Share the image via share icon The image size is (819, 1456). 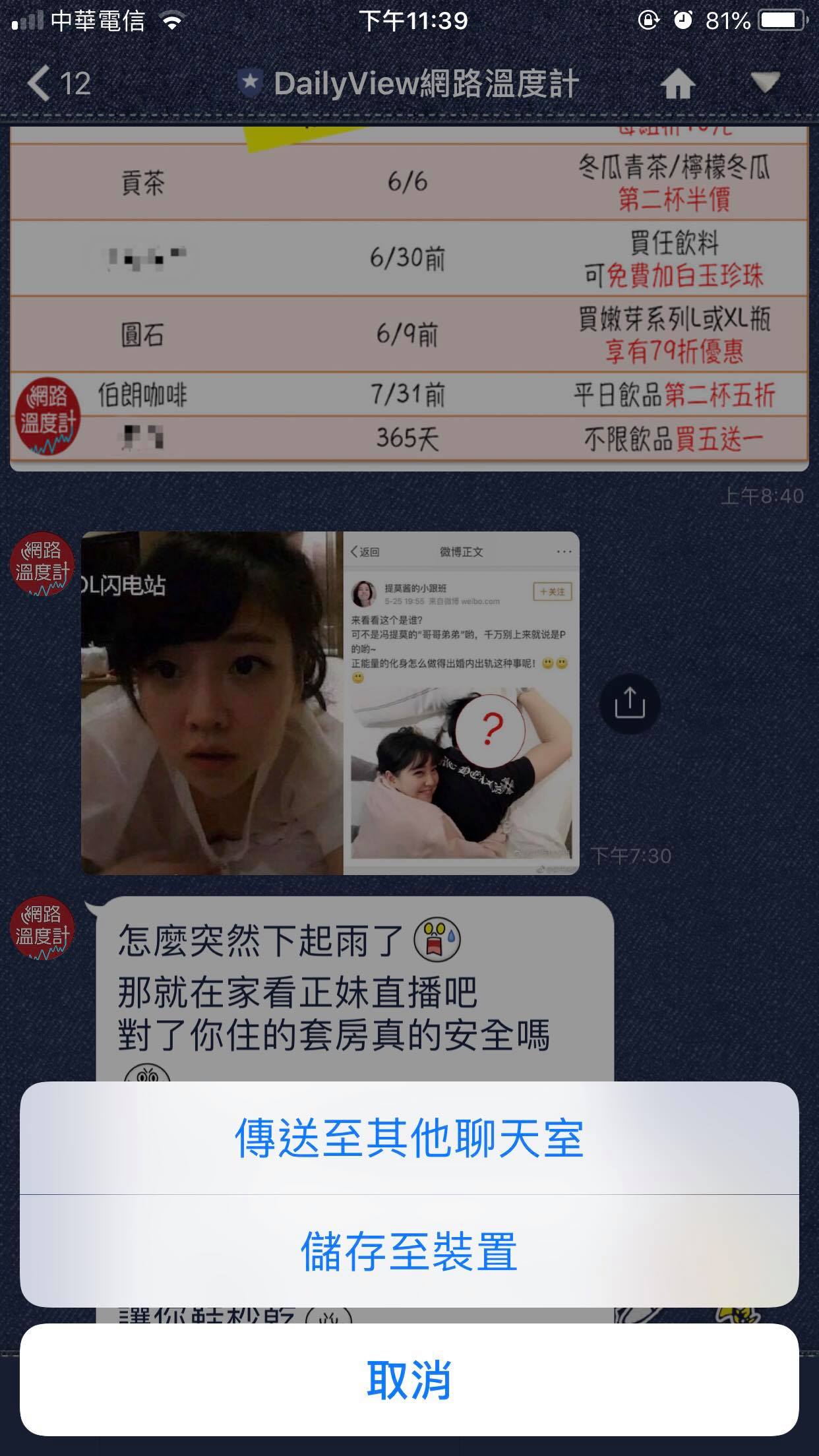pos(629,703)
